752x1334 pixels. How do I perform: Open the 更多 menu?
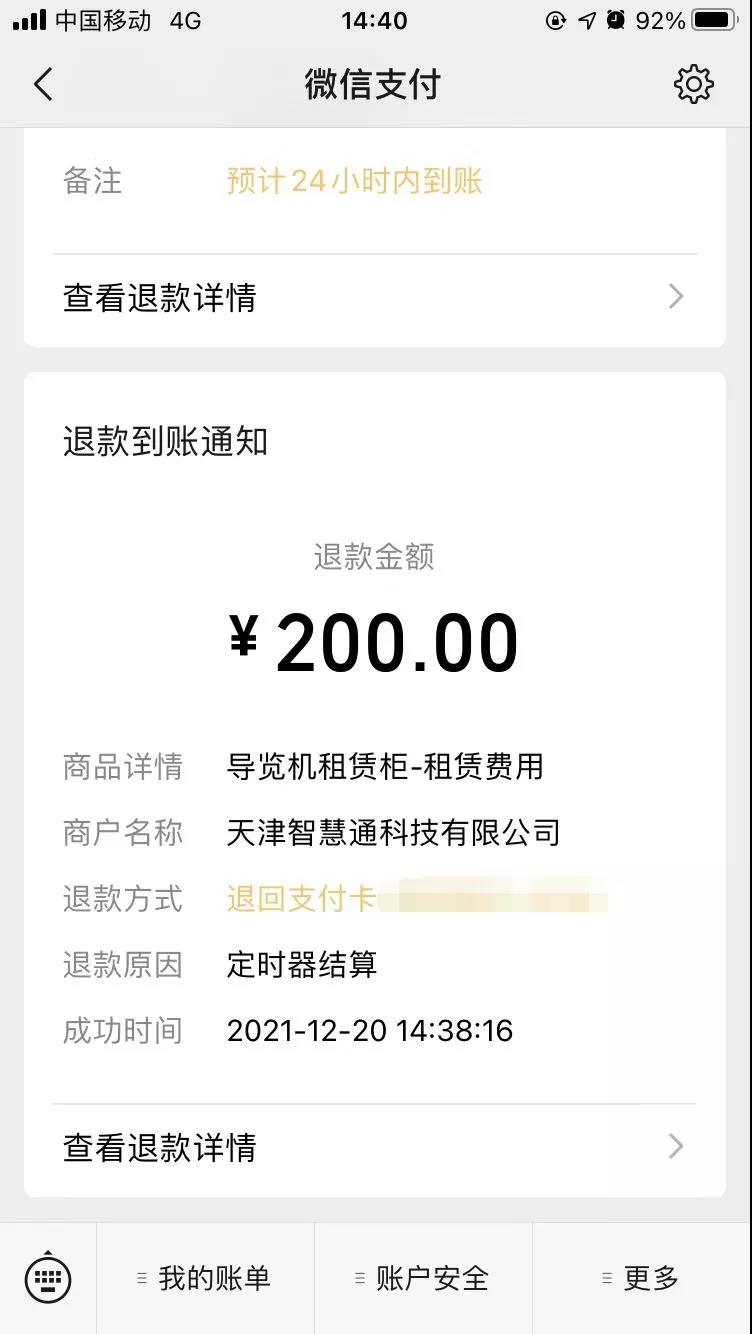coord(642,1278)
